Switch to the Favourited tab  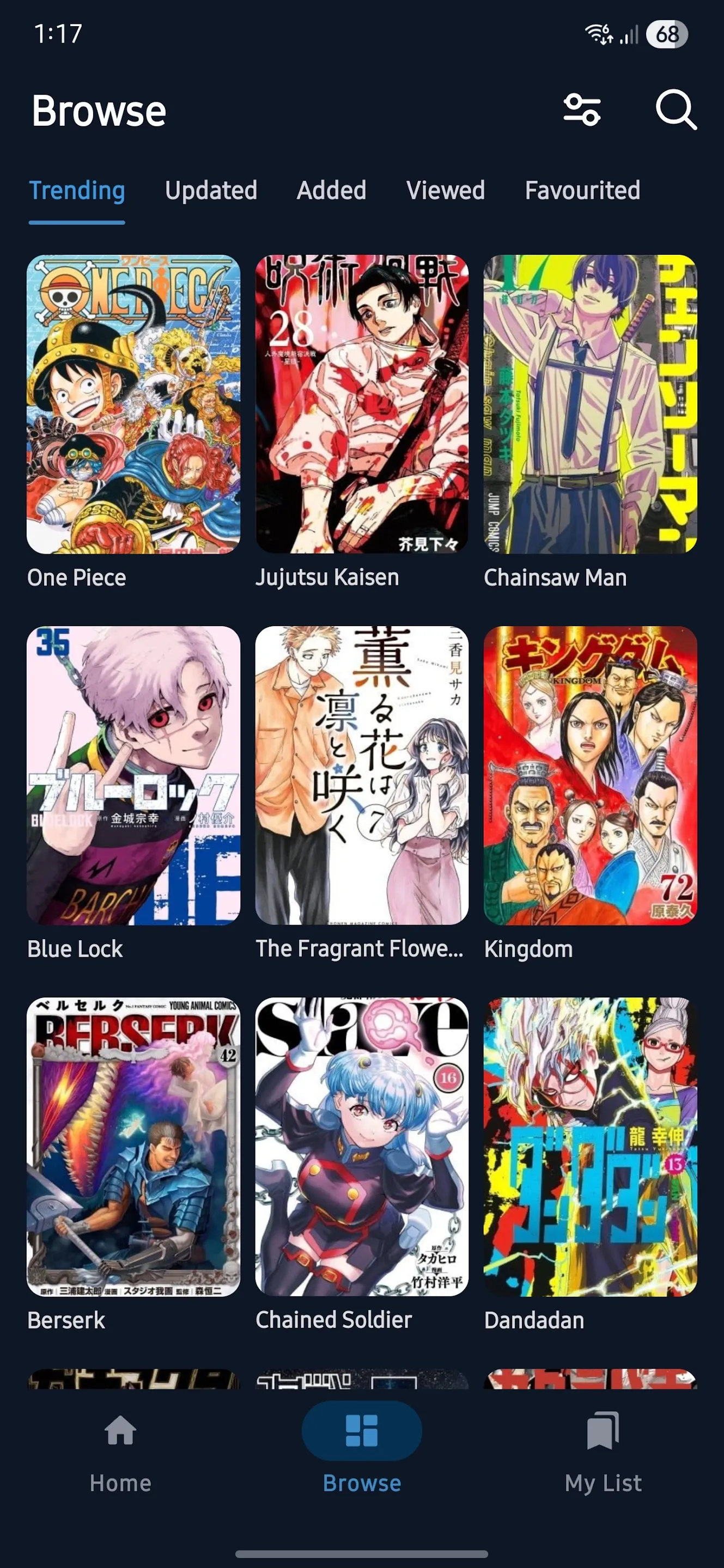point(582,191)
